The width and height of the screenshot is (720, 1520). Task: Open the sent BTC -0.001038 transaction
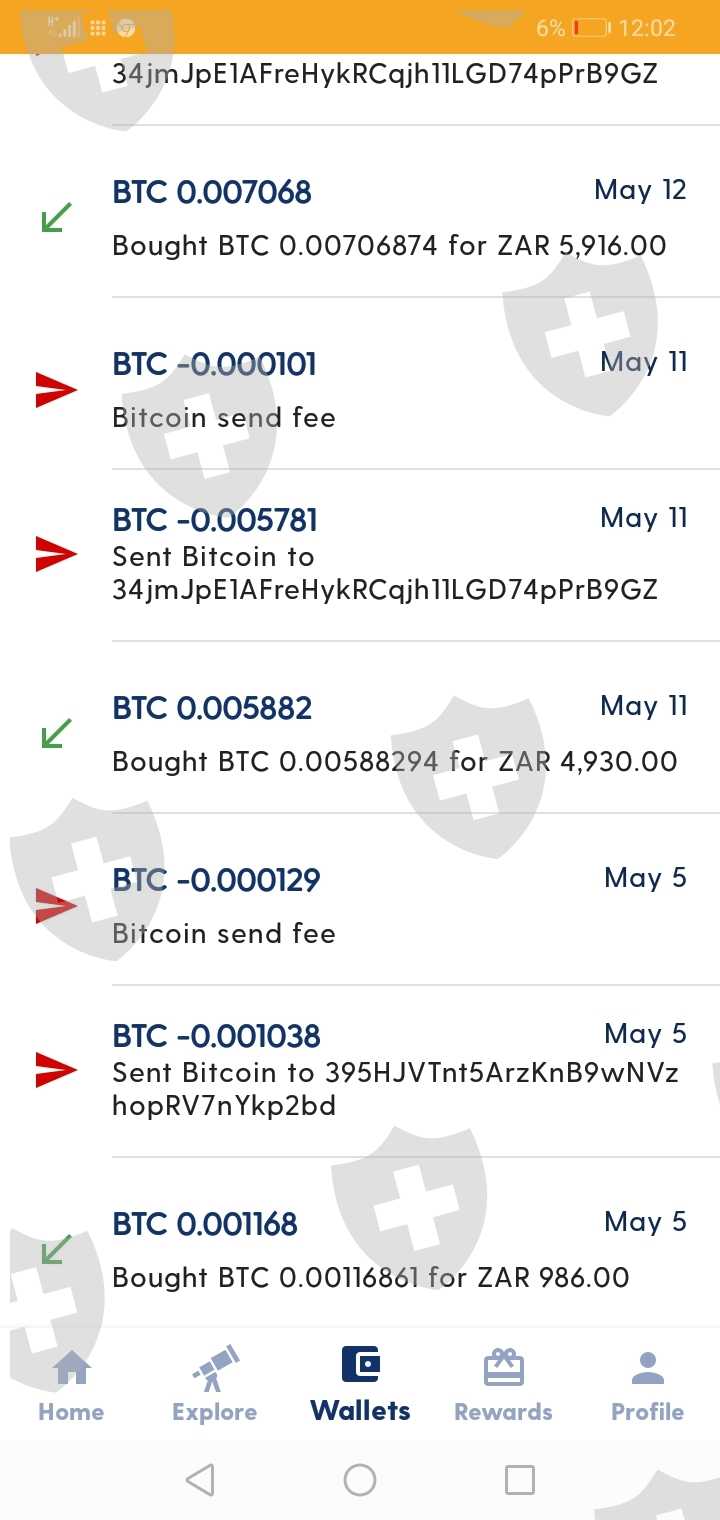[360, 1072]
